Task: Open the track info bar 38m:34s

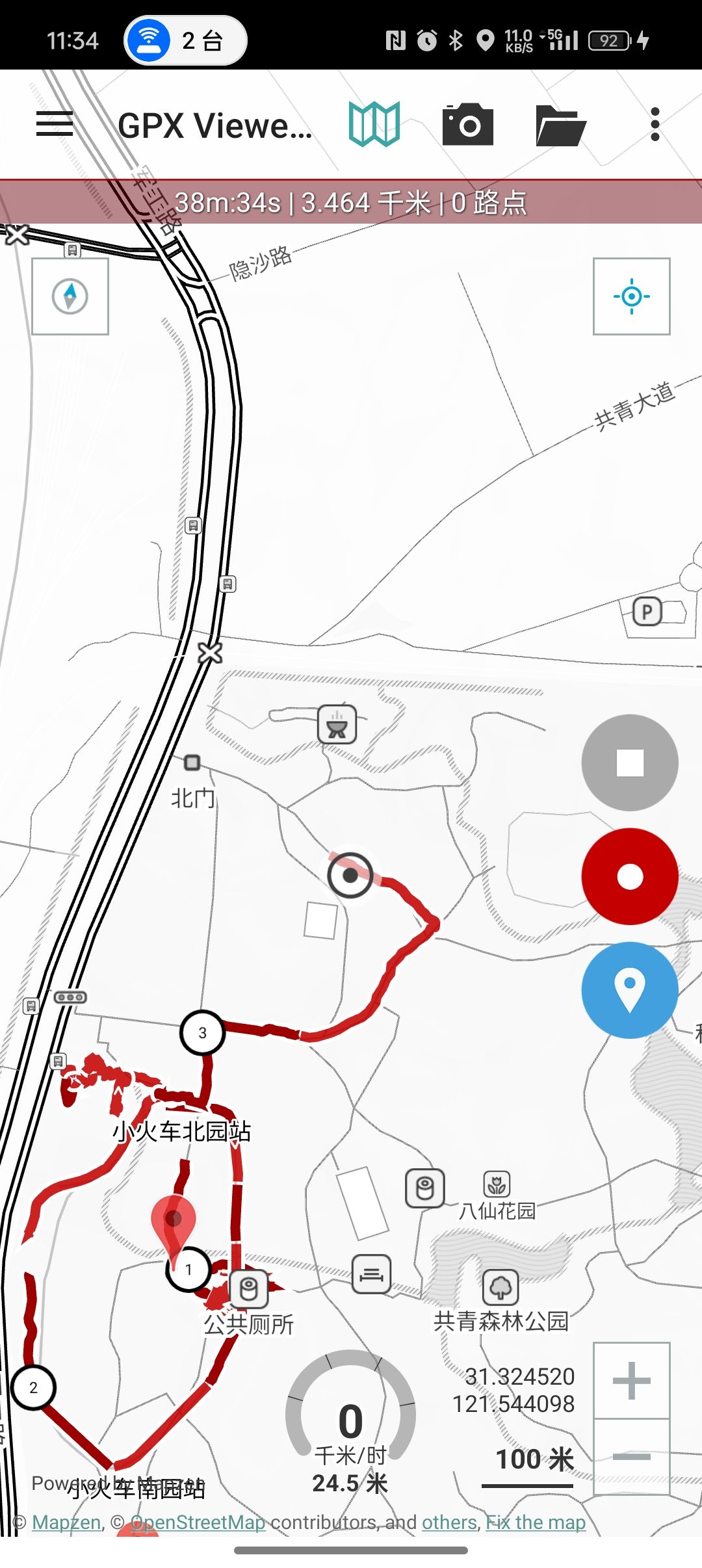Action: click(x=351, y=203)
